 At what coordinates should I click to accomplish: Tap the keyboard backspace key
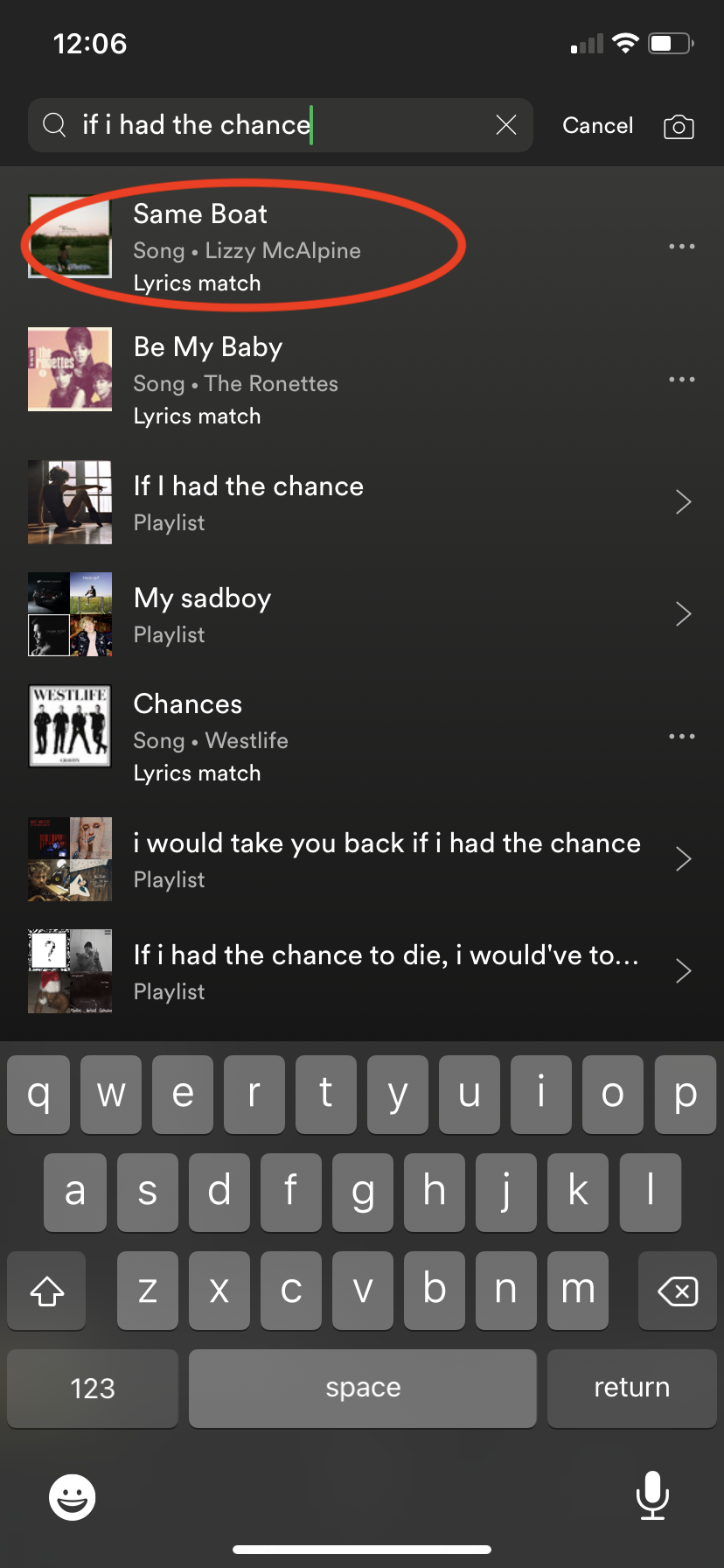click(677, 1291)
